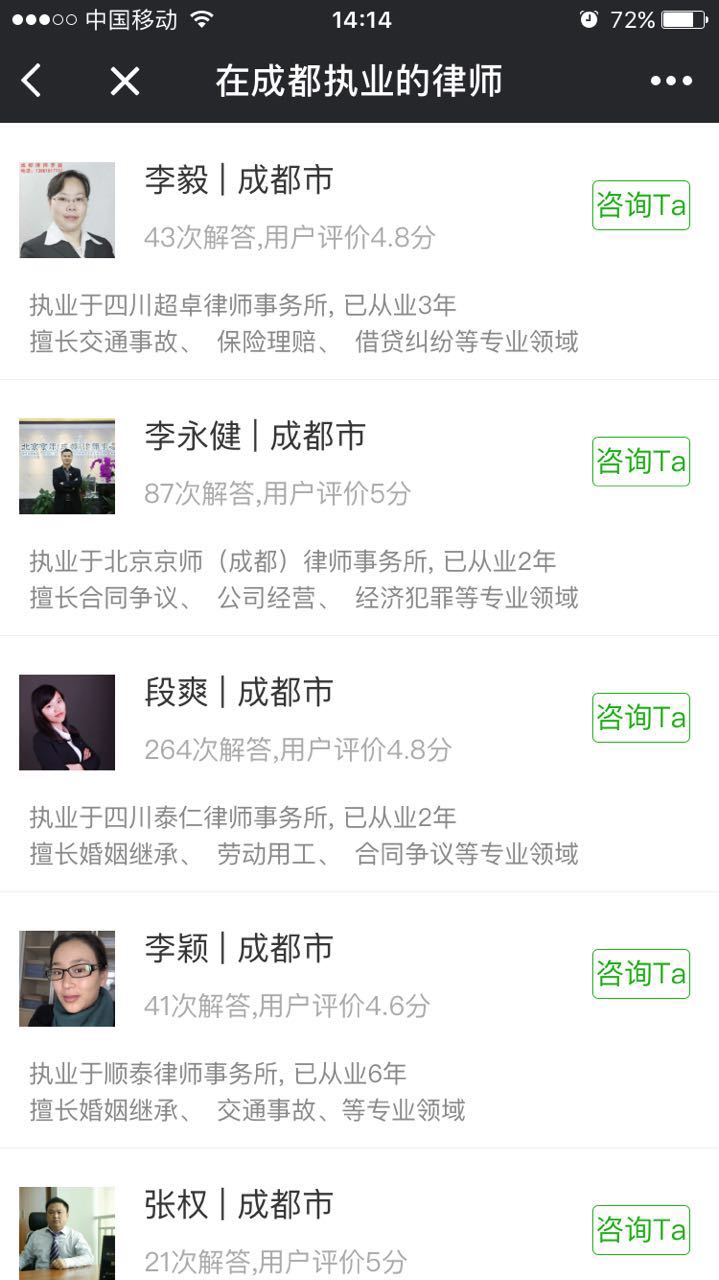Open the profile of 段爽
719x1280 pixels.
click(x=238, y=693)
